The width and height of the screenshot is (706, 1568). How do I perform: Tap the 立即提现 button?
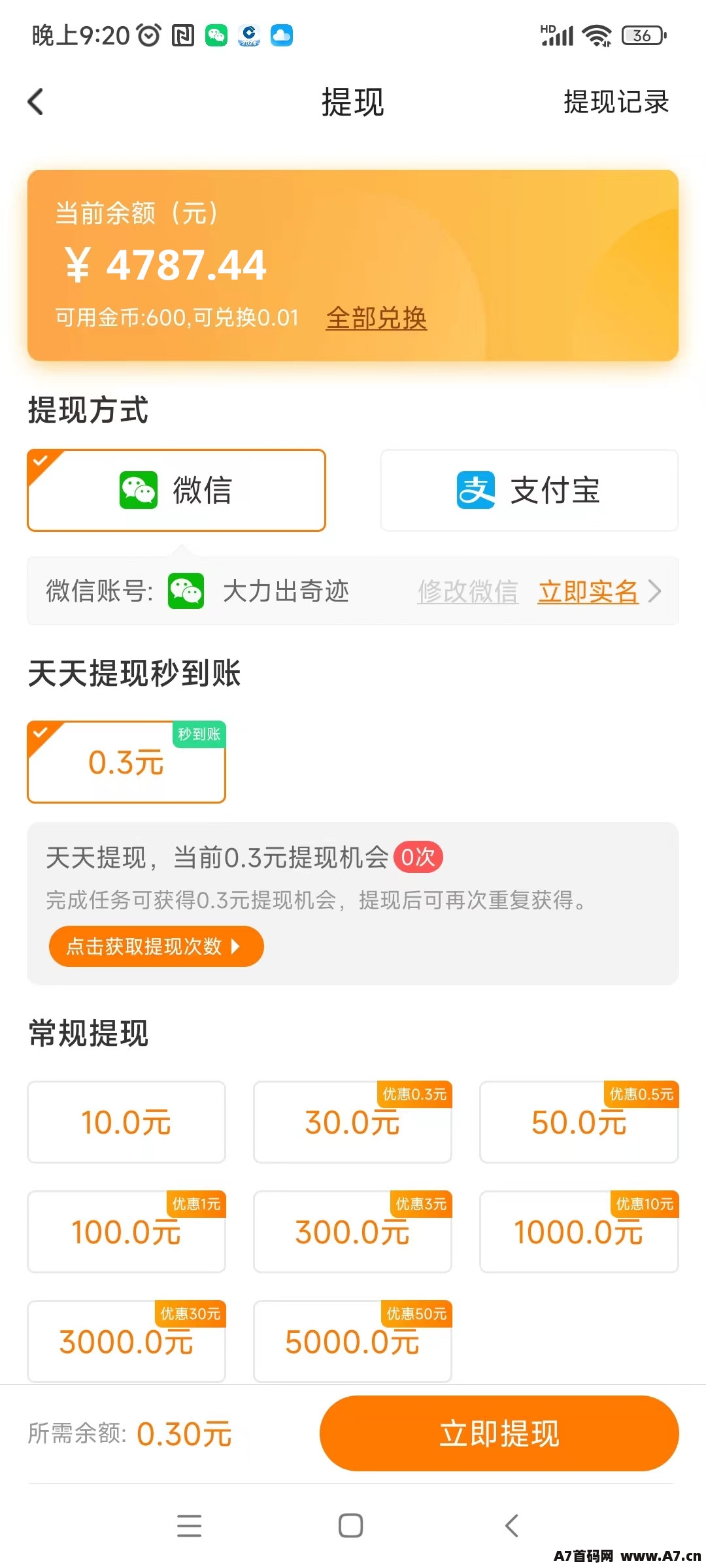coord(499,1433)
